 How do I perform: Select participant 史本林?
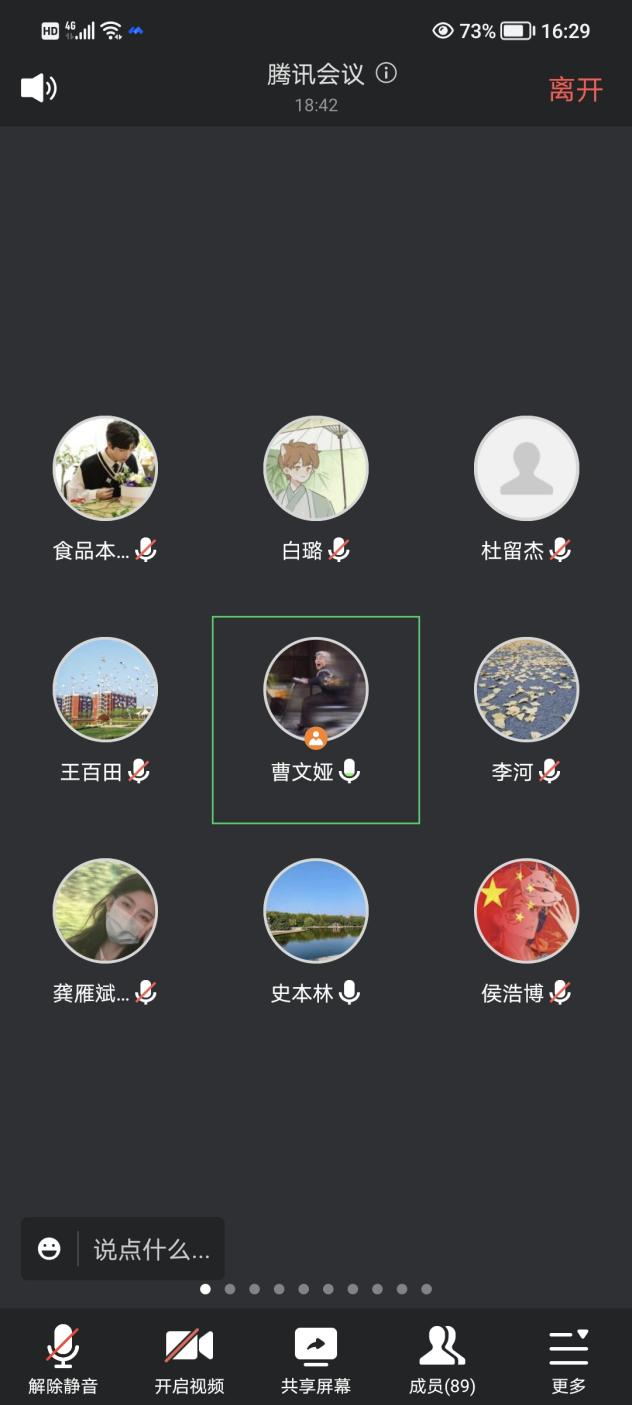[316, 911]
